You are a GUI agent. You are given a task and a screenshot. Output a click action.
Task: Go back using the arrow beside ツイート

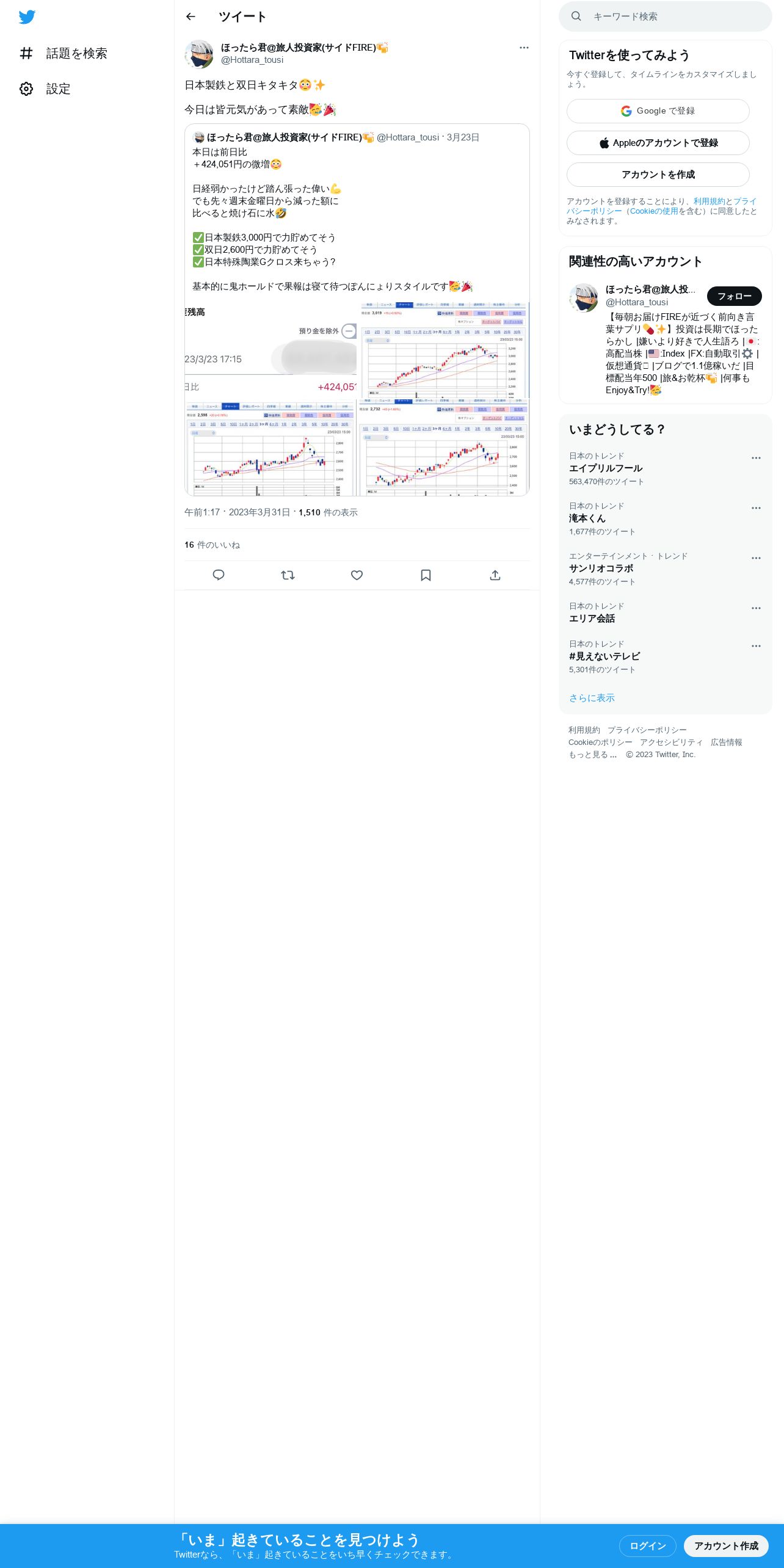tap(191, 16)
